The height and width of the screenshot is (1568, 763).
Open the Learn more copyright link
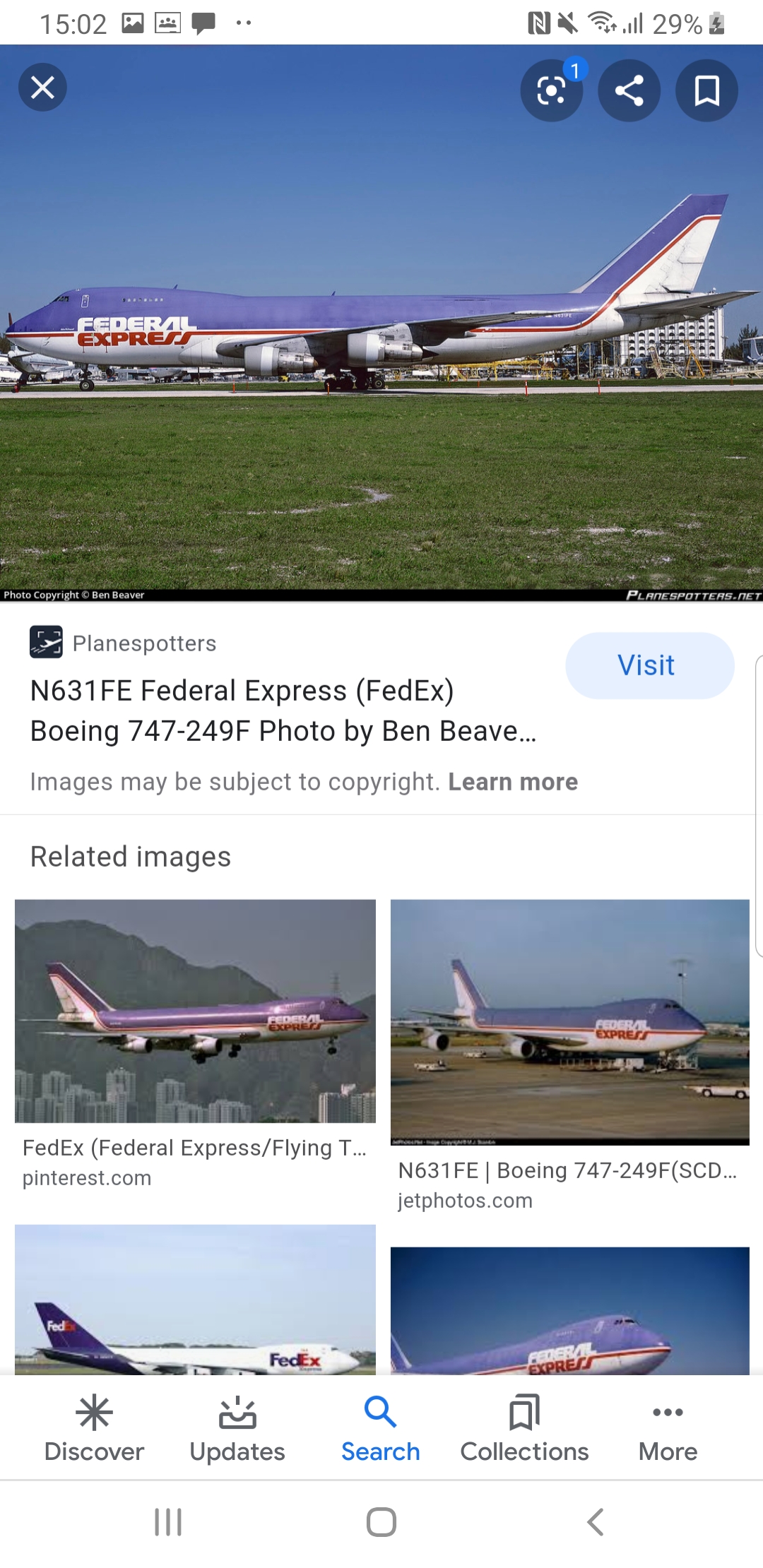[x=513, y=782]
